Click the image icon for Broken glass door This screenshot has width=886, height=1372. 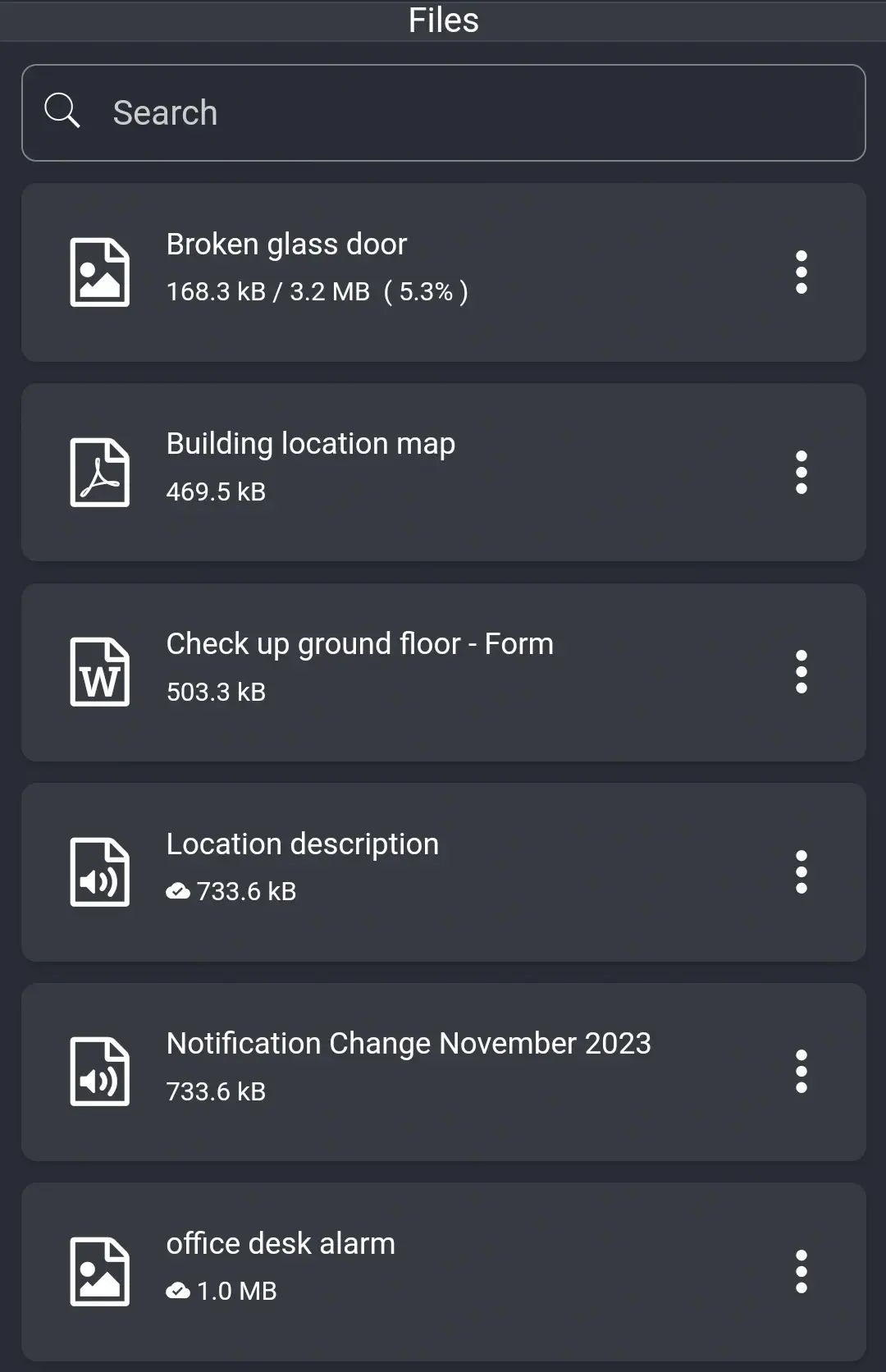tap(100, 271)
